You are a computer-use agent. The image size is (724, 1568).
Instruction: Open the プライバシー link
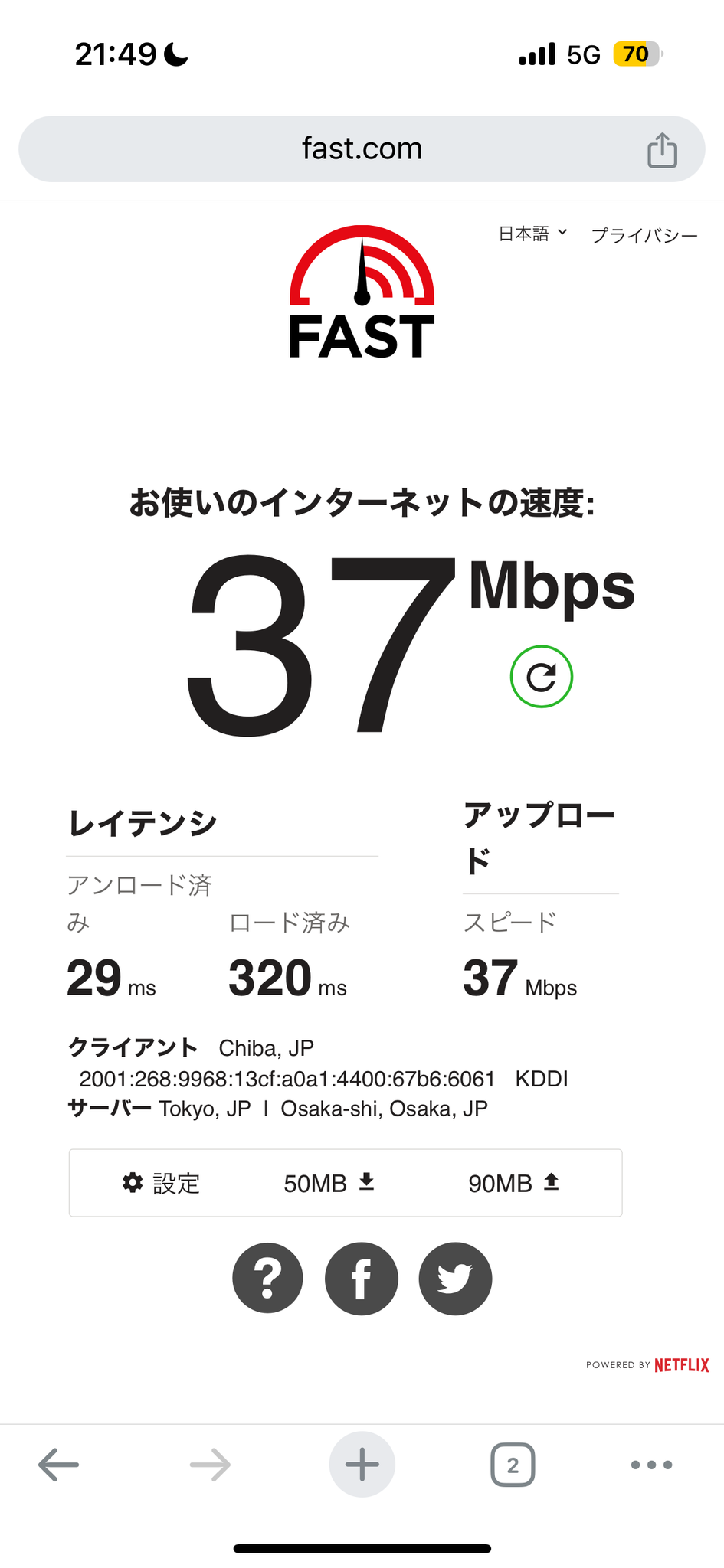pos(644,235)
